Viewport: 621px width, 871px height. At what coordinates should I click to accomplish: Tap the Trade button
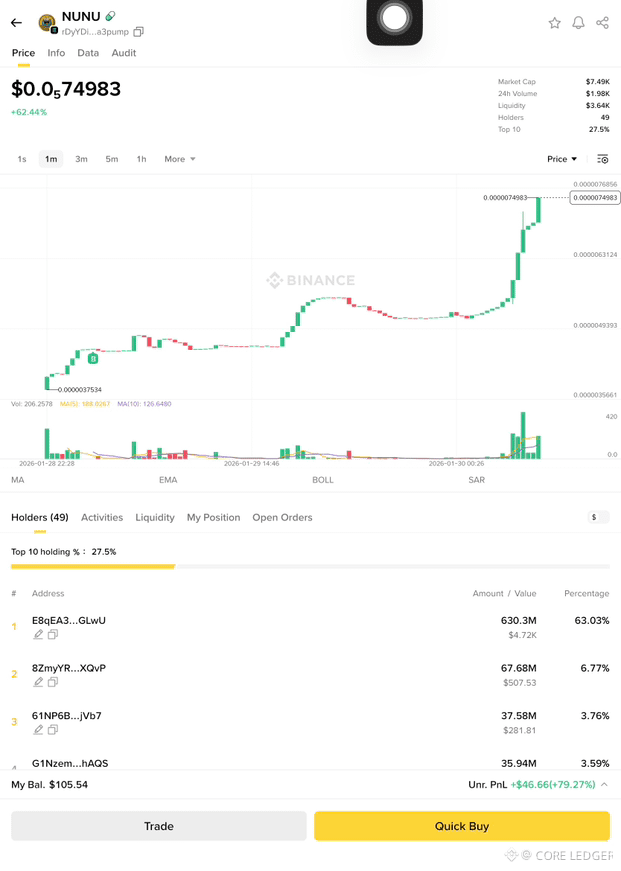(x=158, y=826)
